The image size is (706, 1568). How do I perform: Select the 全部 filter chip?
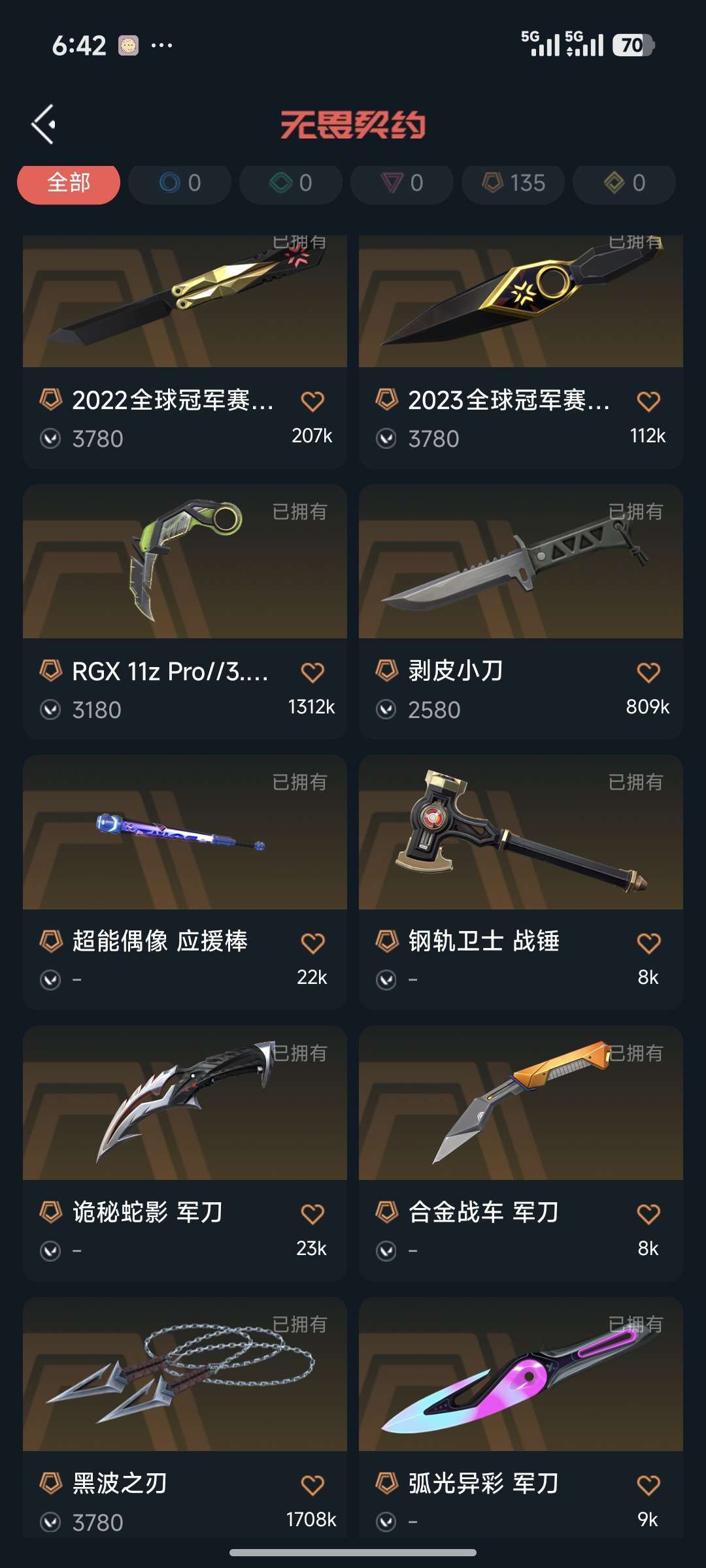[69, 183]
